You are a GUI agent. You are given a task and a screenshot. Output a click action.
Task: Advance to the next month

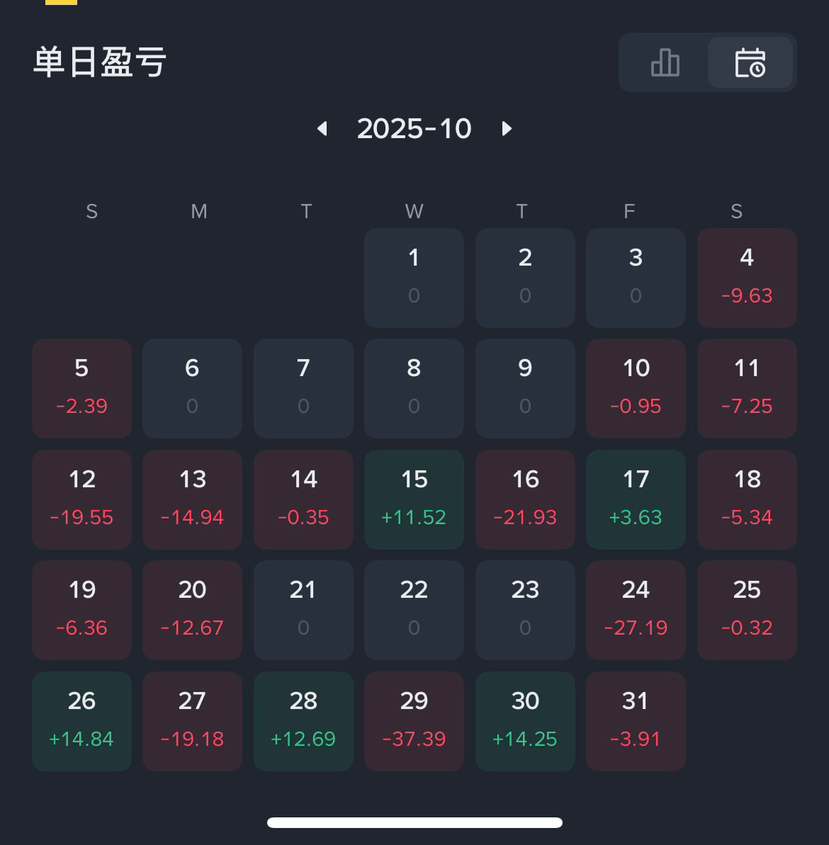pos(507,129)
